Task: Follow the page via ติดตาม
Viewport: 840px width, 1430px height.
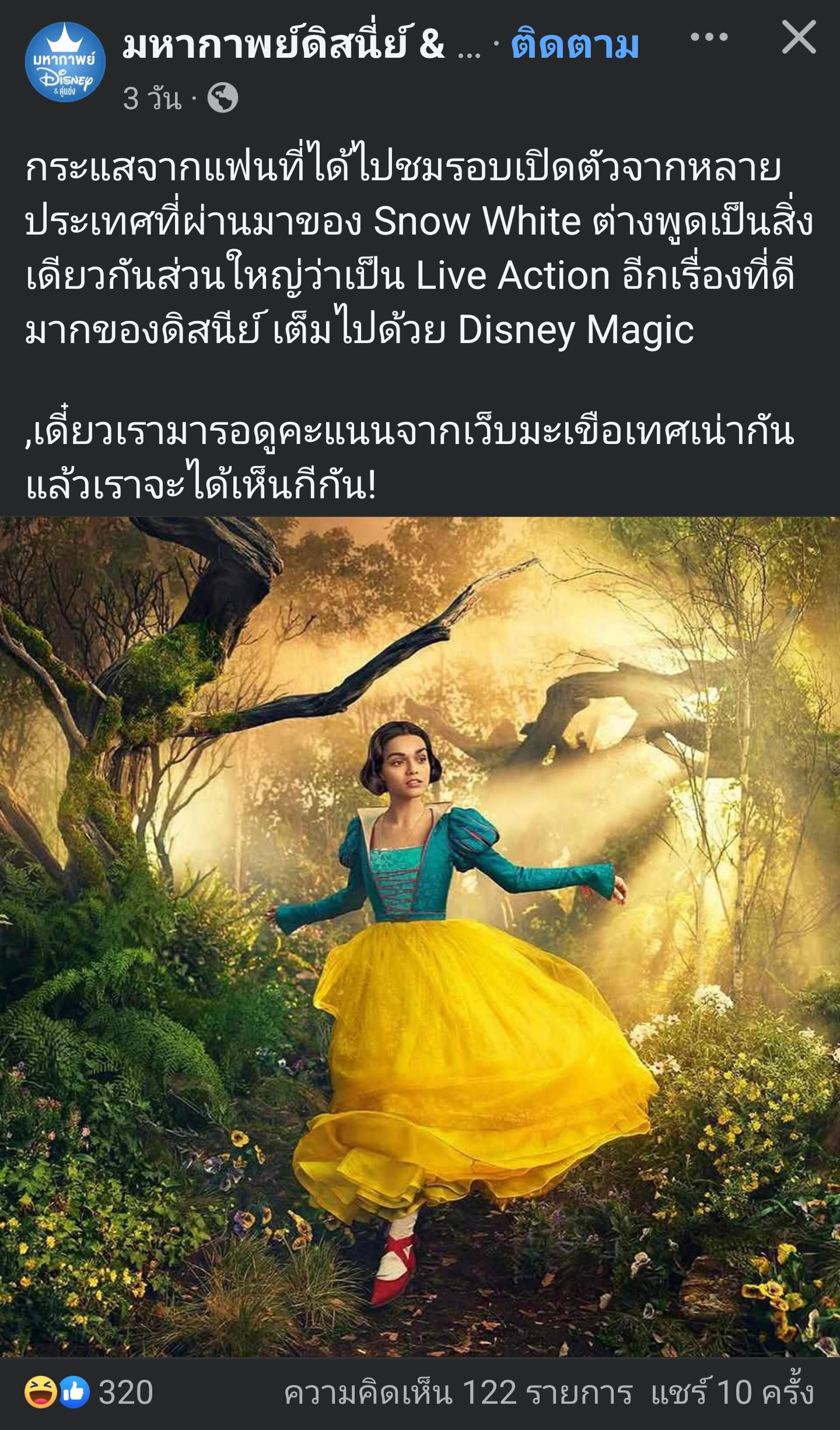Action: [x=575, y=45]
